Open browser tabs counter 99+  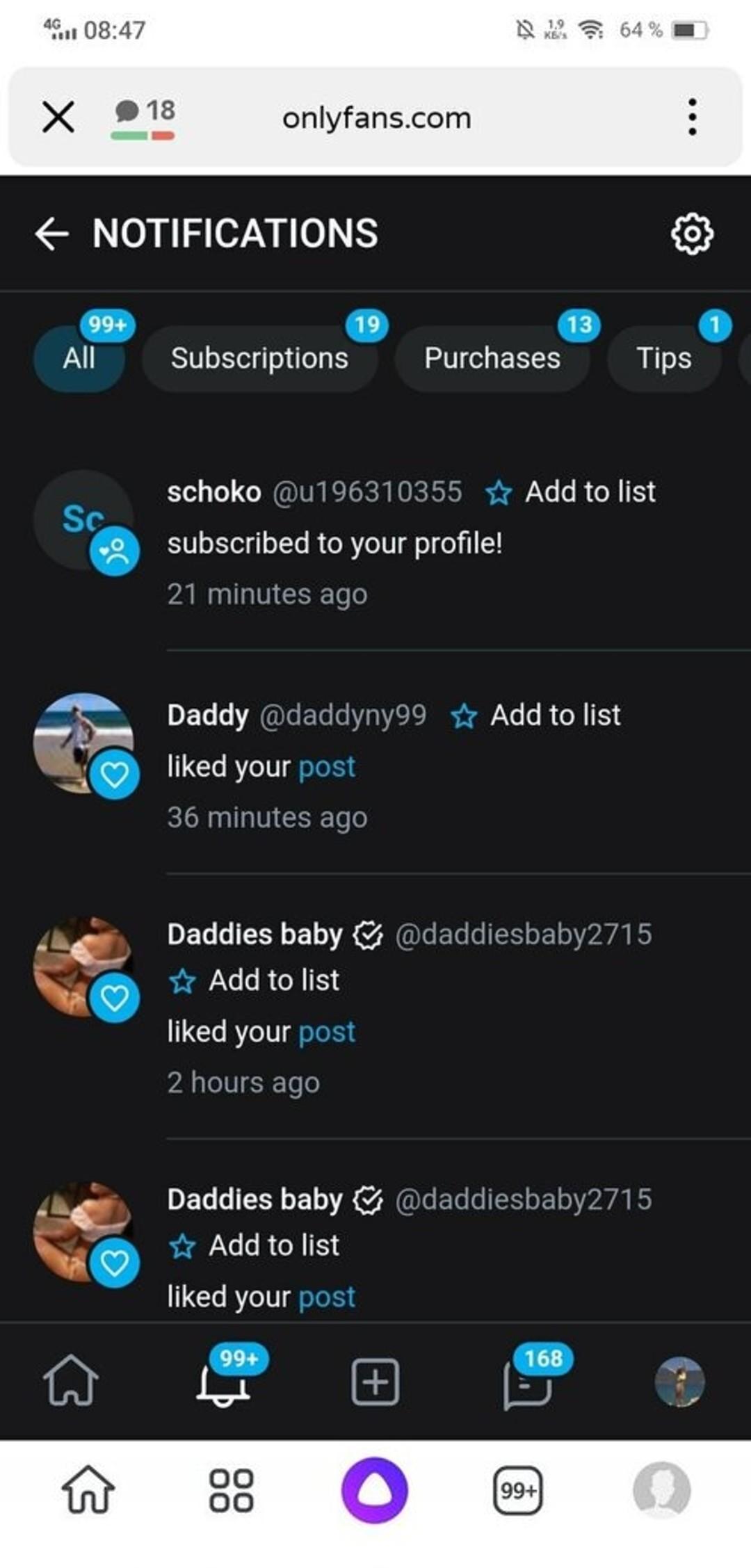518,1490
